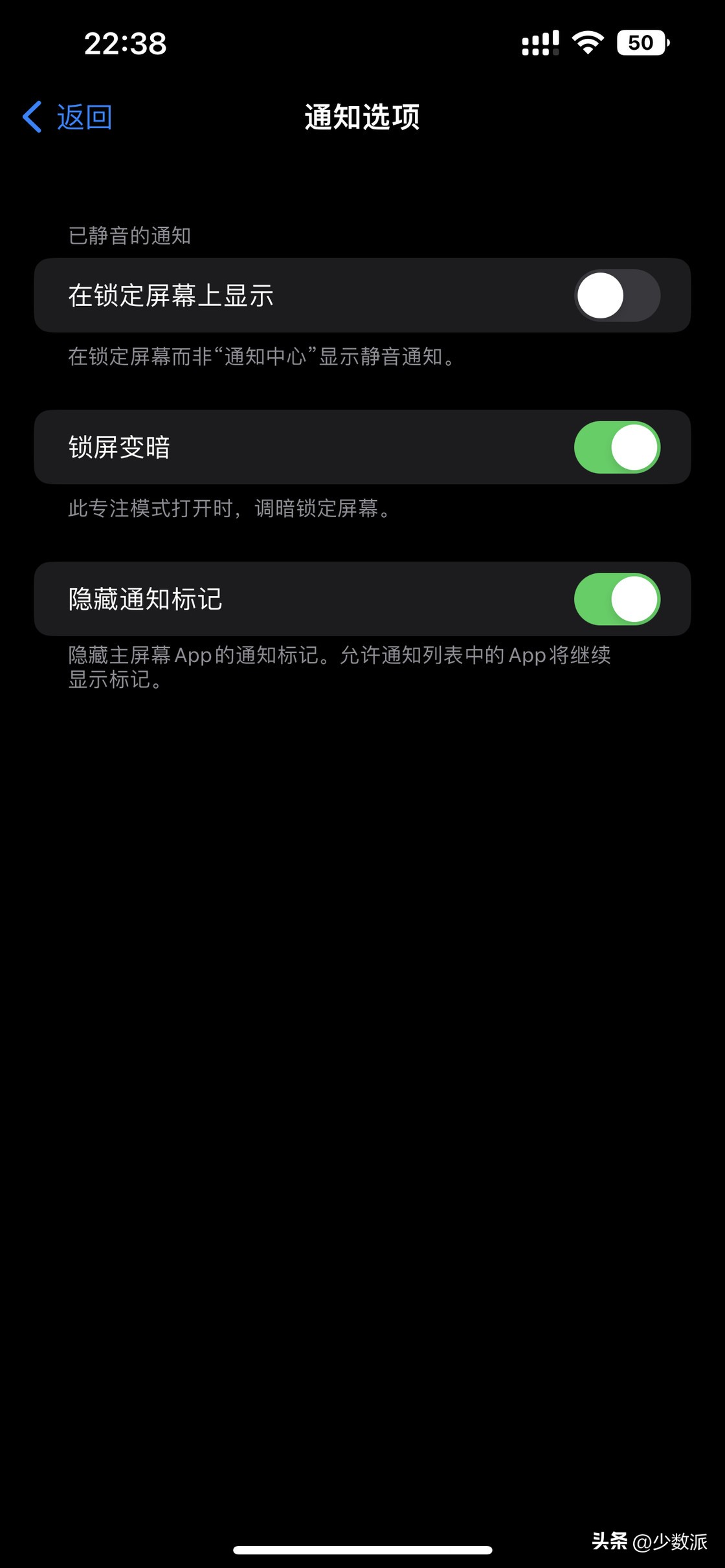Image resolution: width=725 pixels, height=1568 pixels.
Task: Disable the 锁屏变暗 toggle
Action: (x=616, y=447)
